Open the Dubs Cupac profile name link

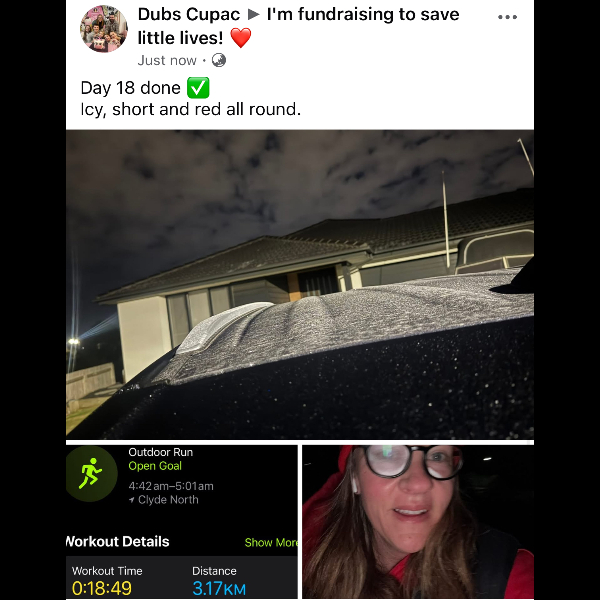pyautogui.click(x=189, y=15)
